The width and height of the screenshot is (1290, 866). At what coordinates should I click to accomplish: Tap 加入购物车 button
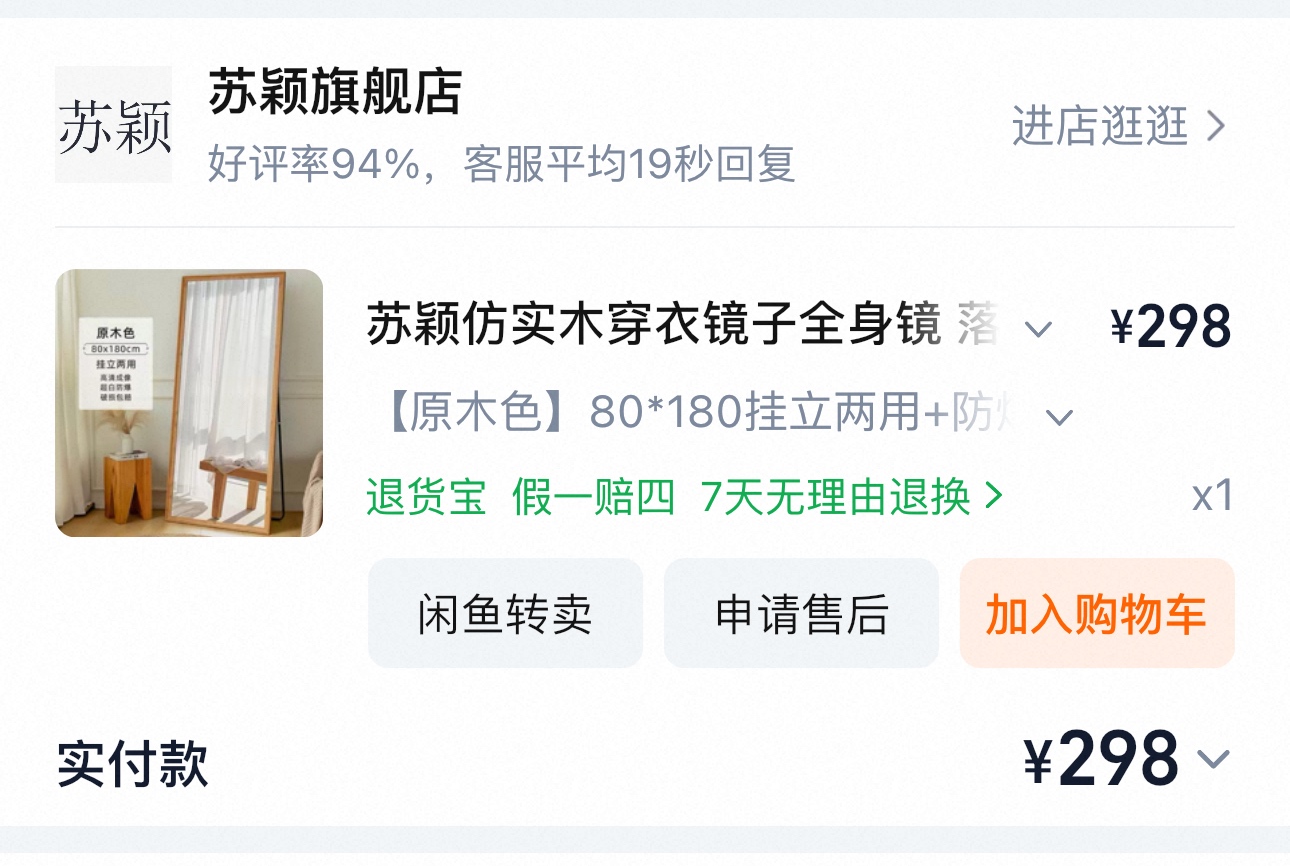(1096, 614)
